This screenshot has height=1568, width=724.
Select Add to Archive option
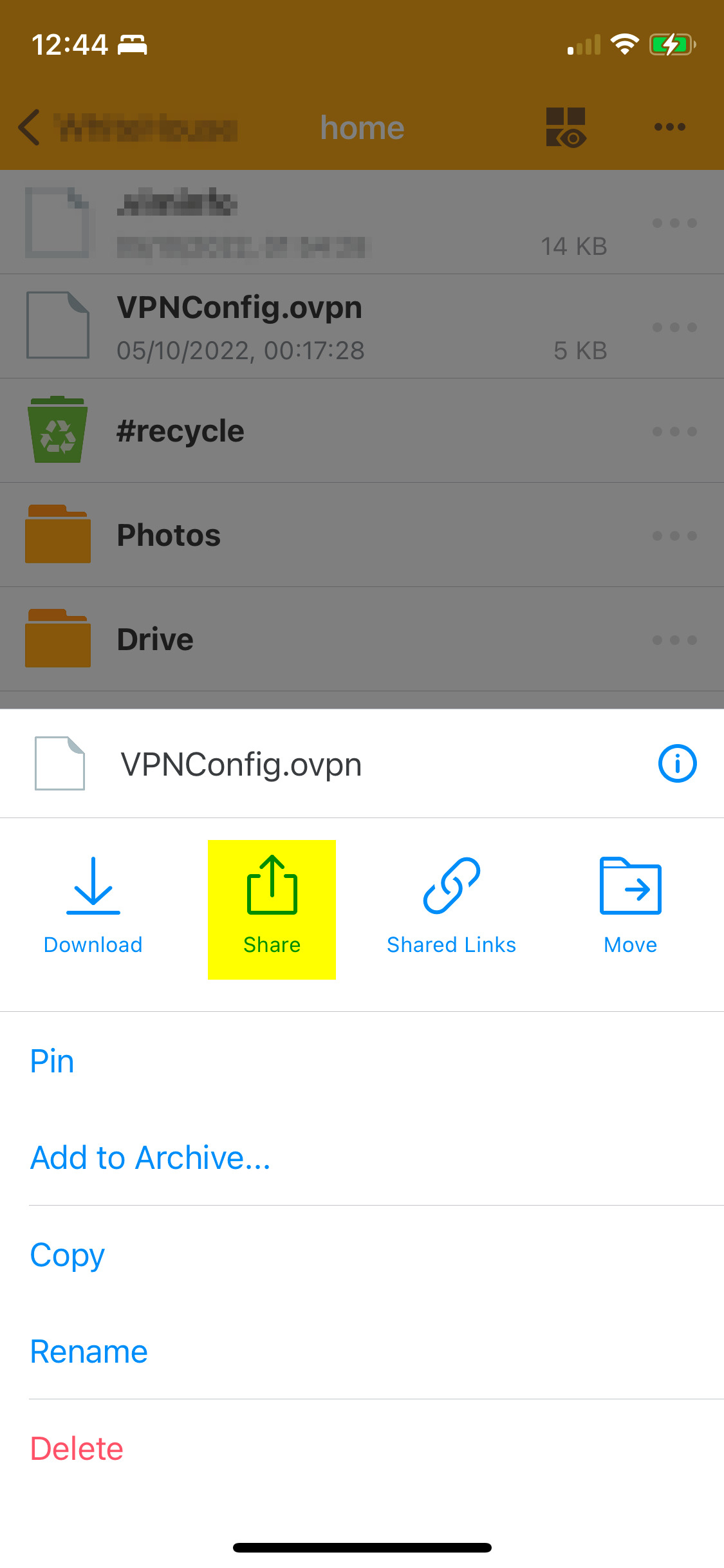coord(151,1158)
